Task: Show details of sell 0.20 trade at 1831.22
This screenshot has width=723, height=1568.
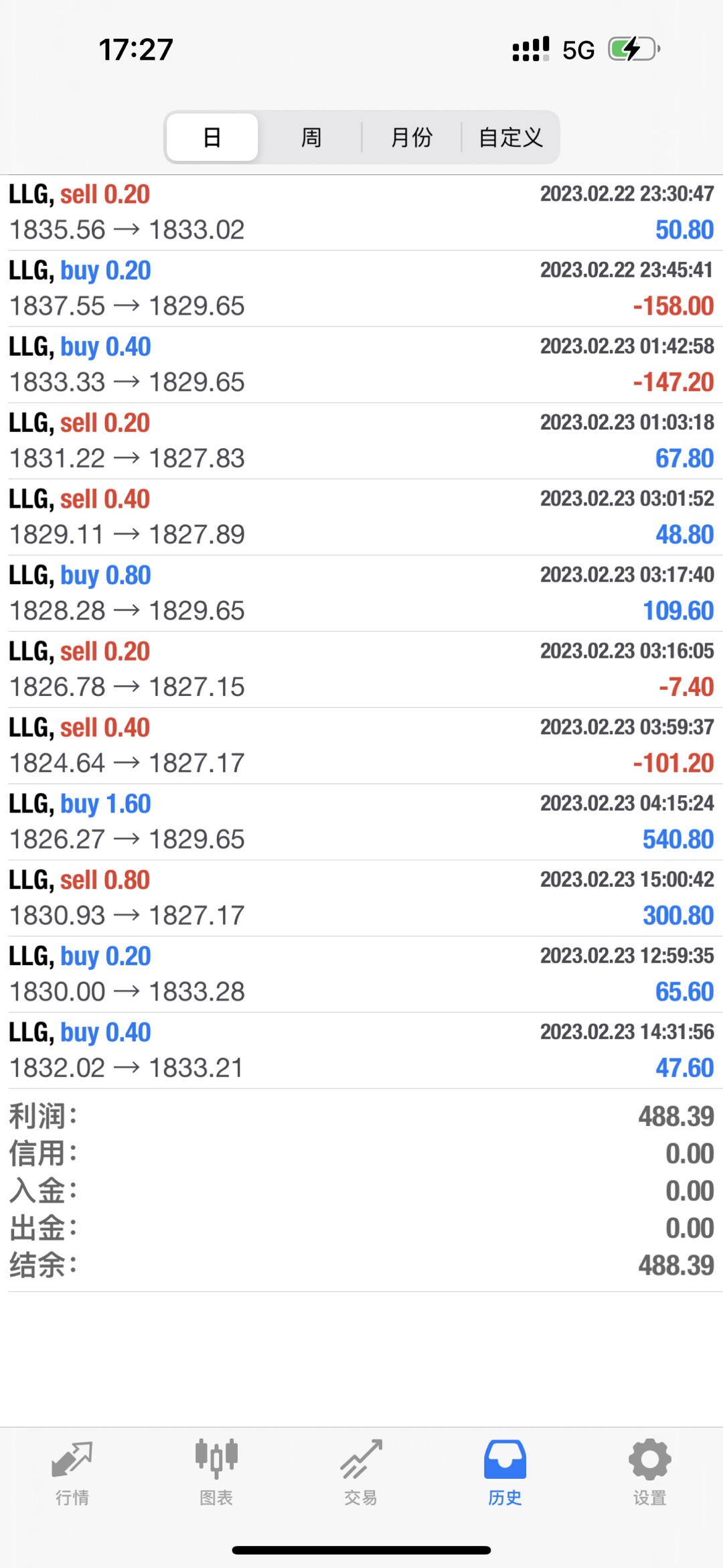Action: [361, 441]
